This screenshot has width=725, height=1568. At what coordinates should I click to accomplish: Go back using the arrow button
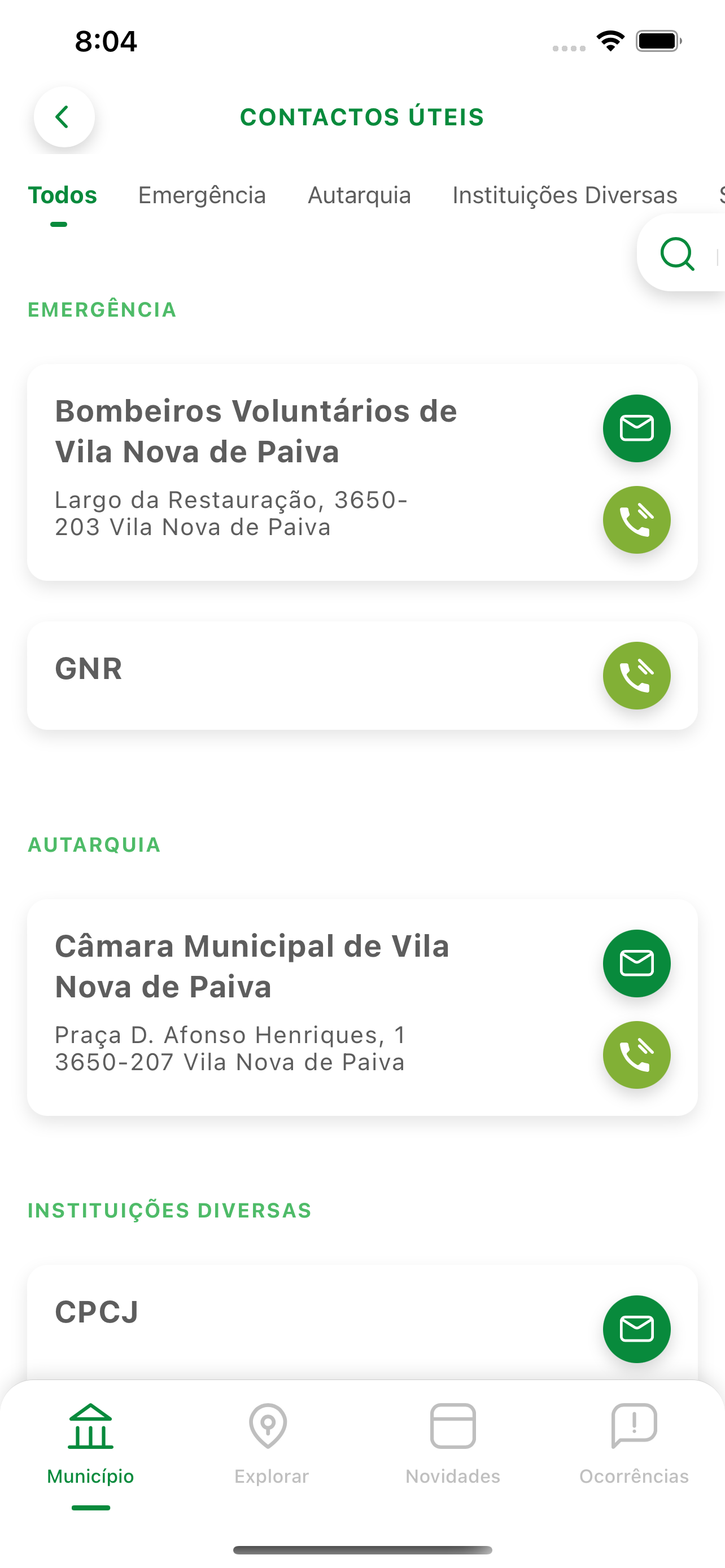(x=64, y=117)
